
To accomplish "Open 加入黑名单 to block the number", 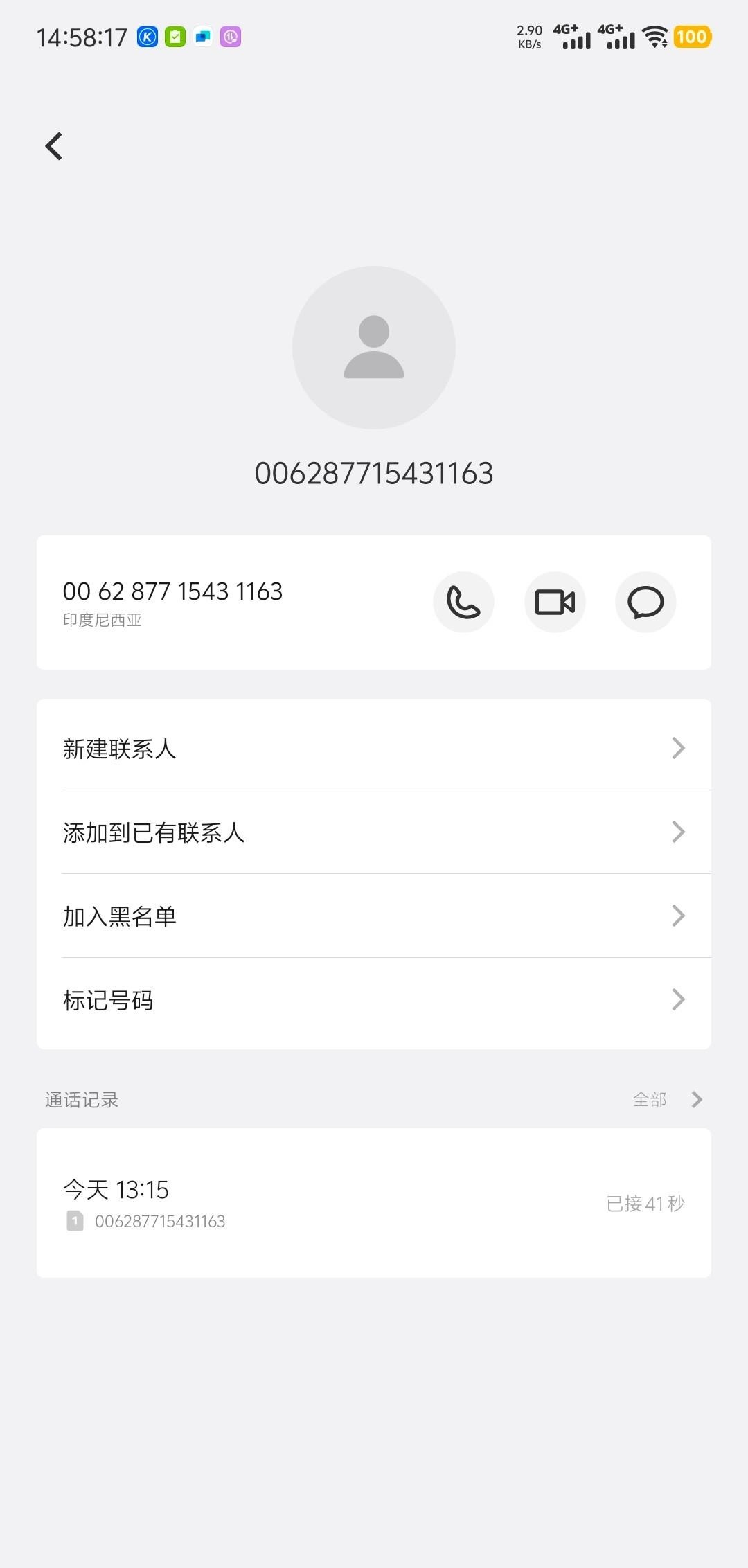I will point(374,916).
